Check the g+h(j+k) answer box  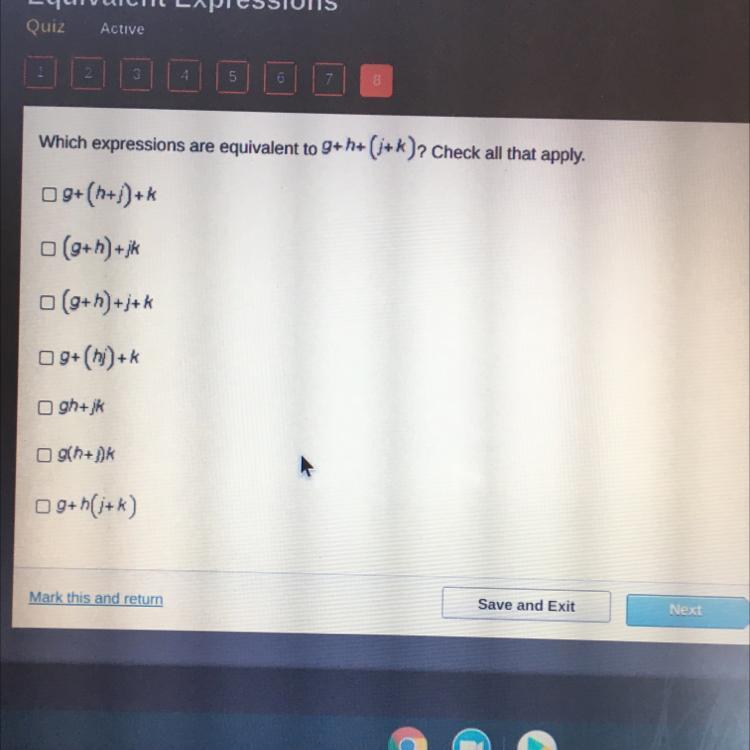tap(45, 506)
